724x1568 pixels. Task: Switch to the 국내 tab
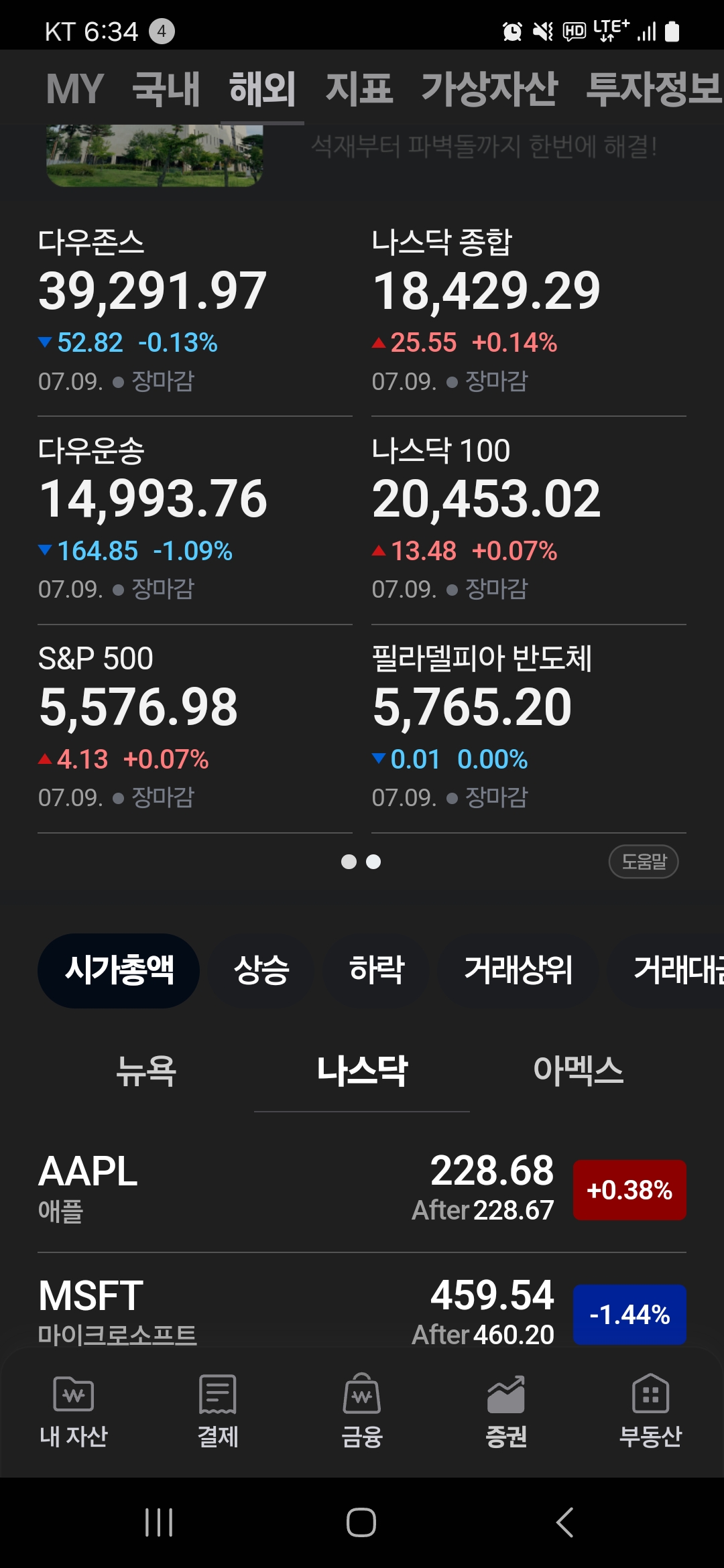[x=166, y=89]
